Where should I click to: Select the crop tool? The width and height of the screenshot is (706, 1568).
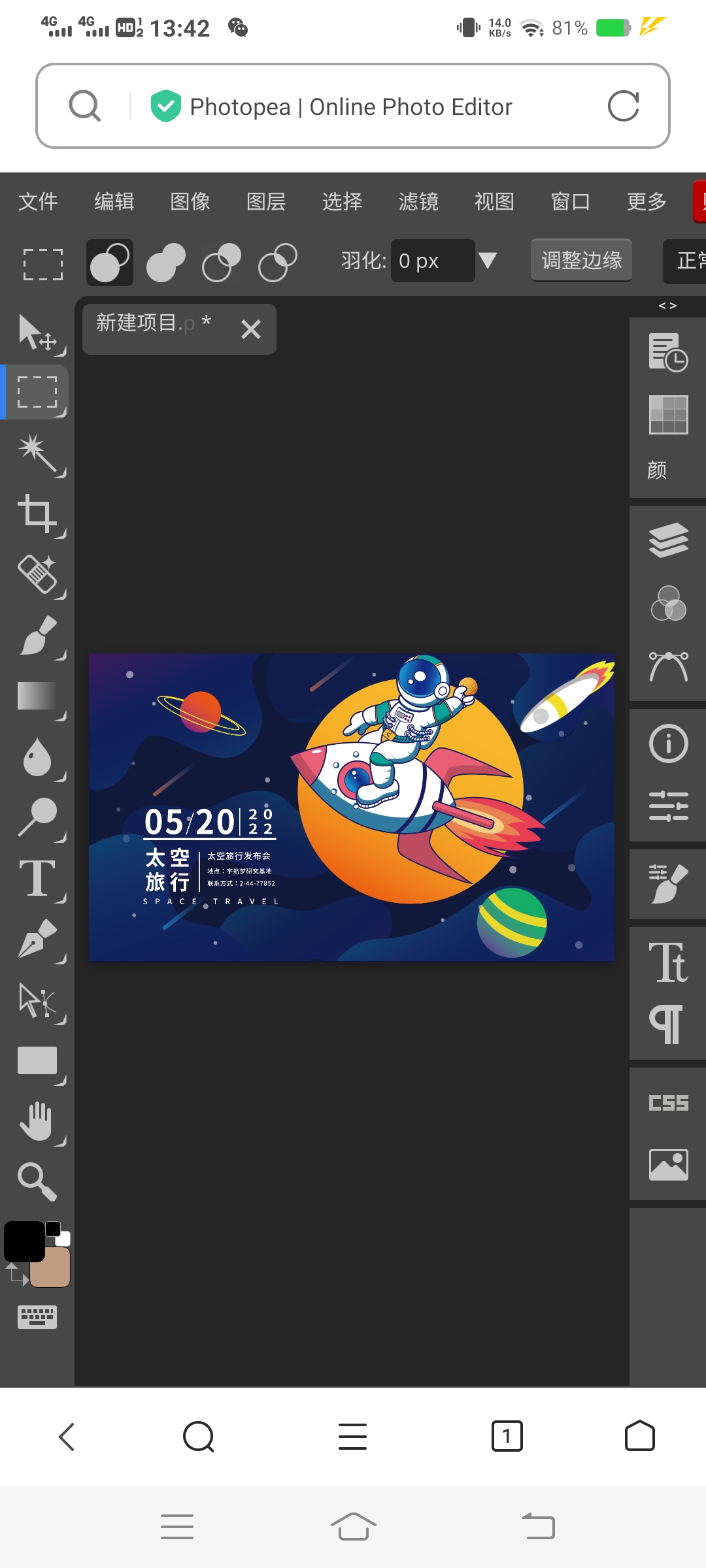point(38,514)
